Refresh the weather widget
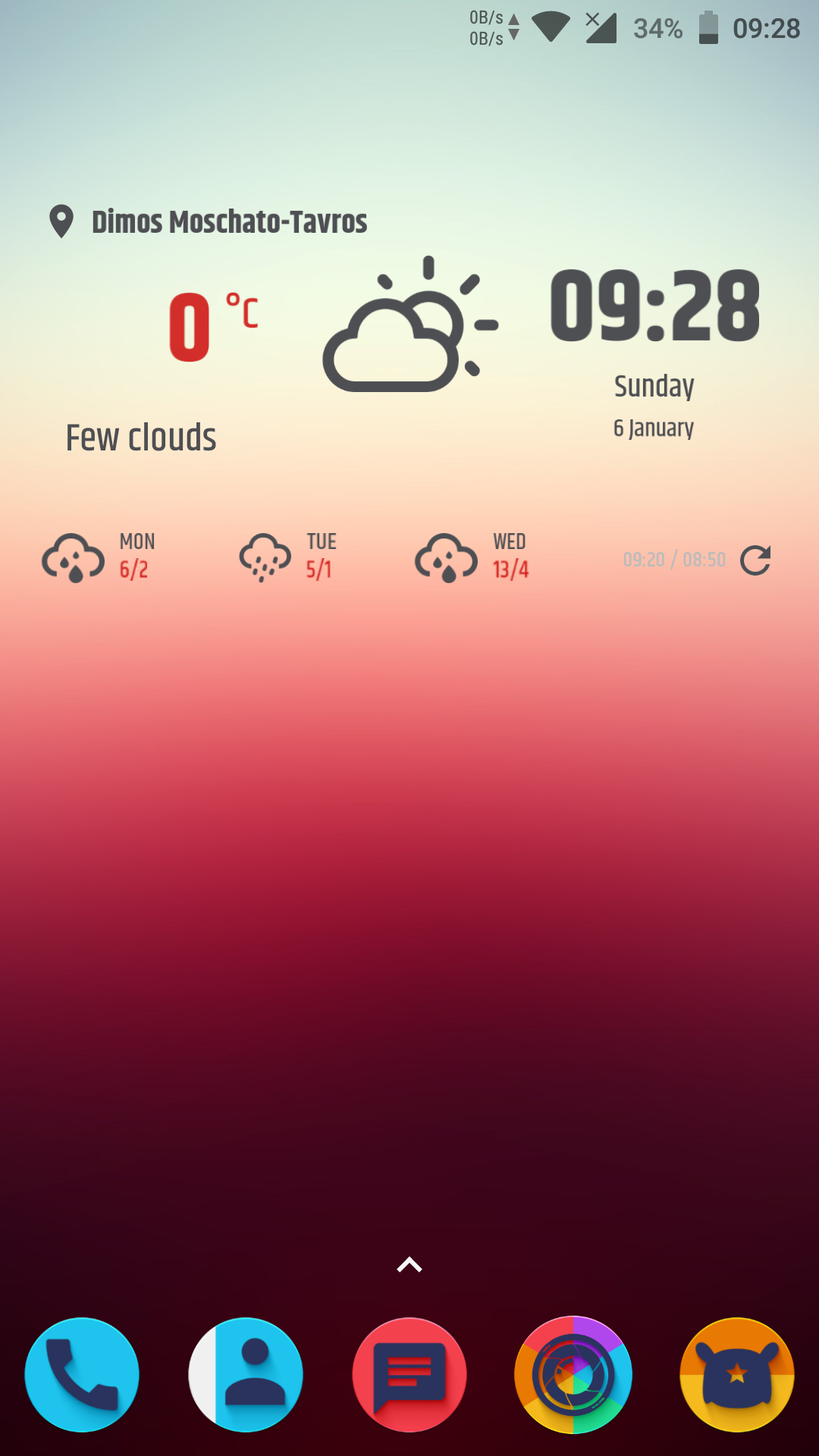 [755, 560]
